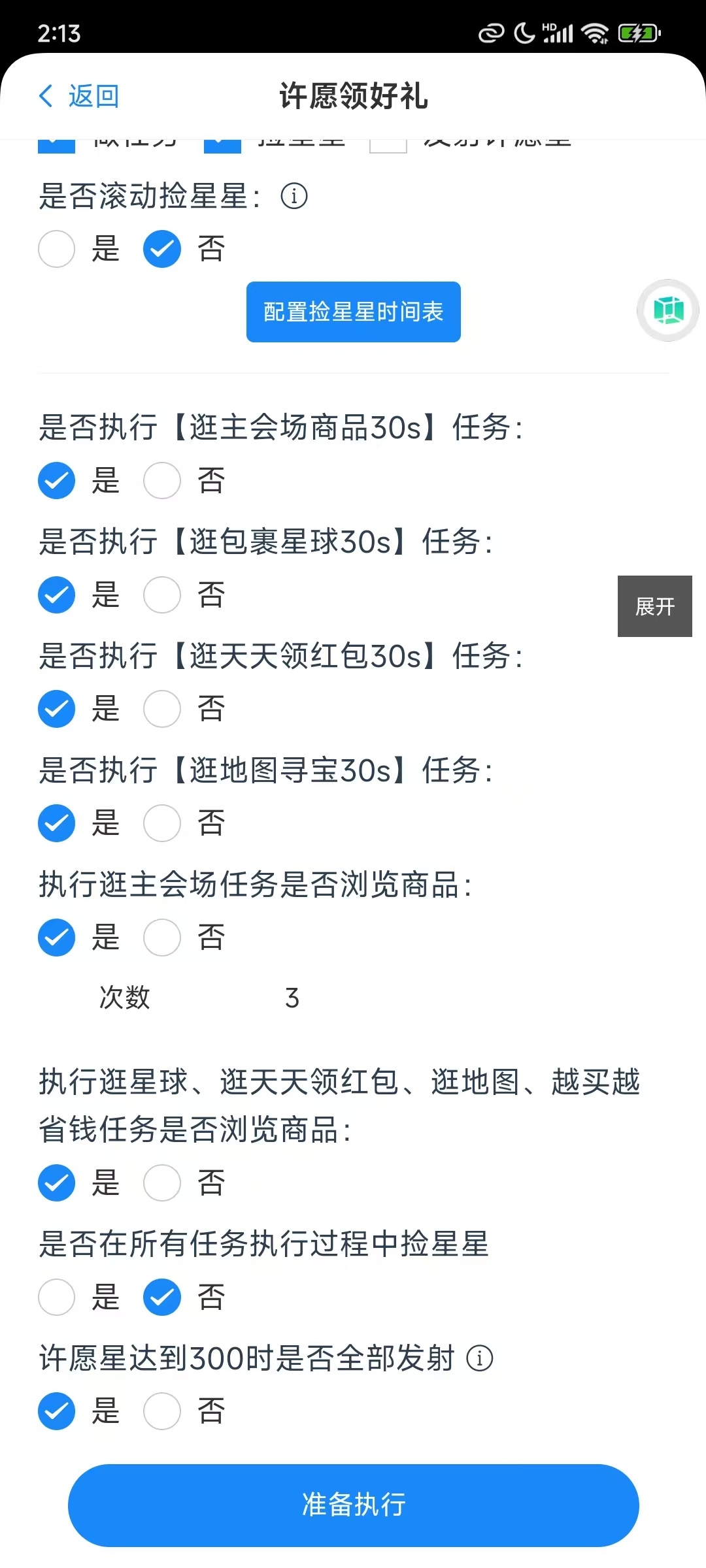Edit the 次数 value field
This screenshot has height=1568, width=706.
click(x=292, y=998)
